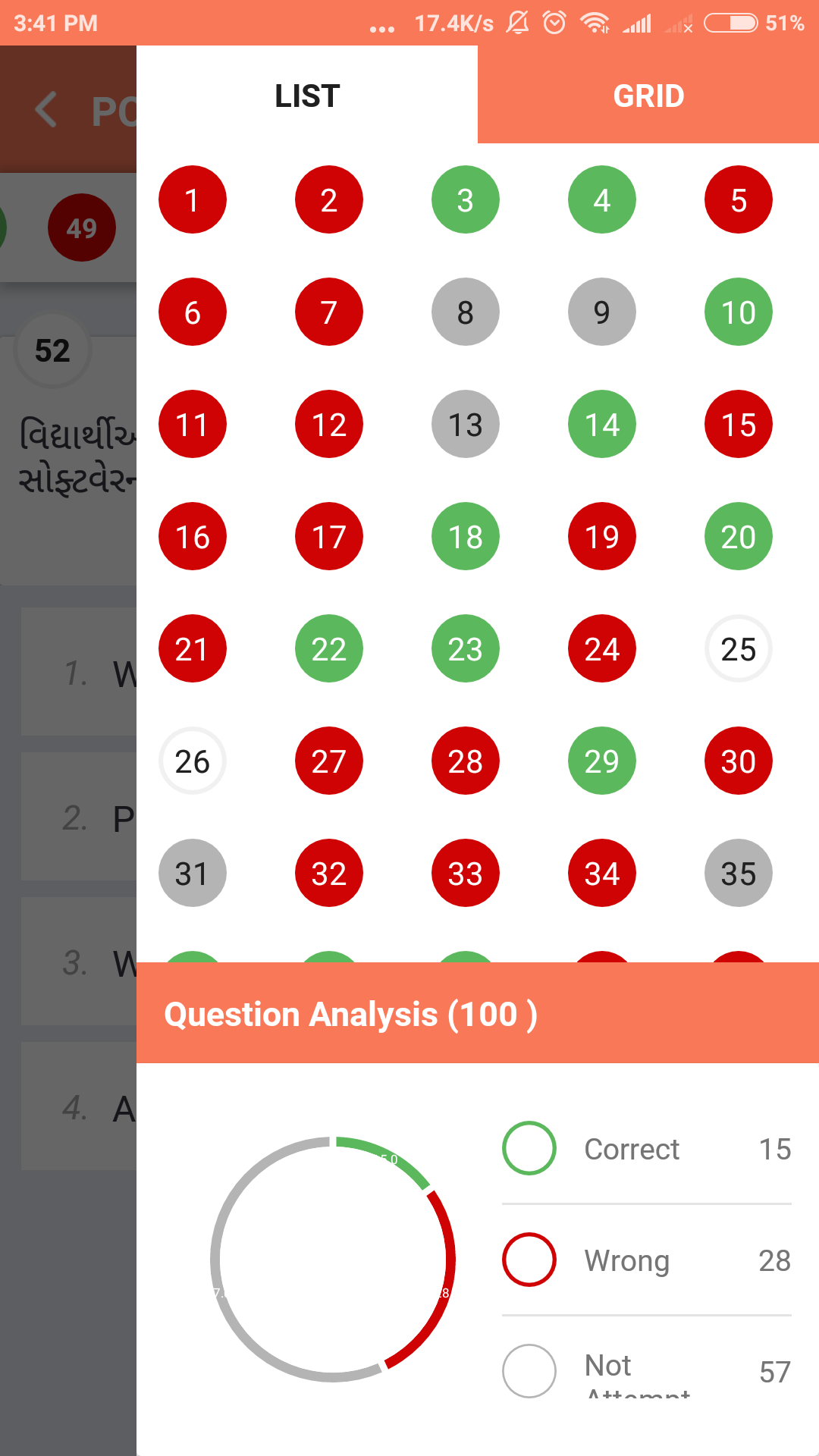The width and height of the screenshot is (819, 1456).
Task: Open question number 3
Action: 466,199
